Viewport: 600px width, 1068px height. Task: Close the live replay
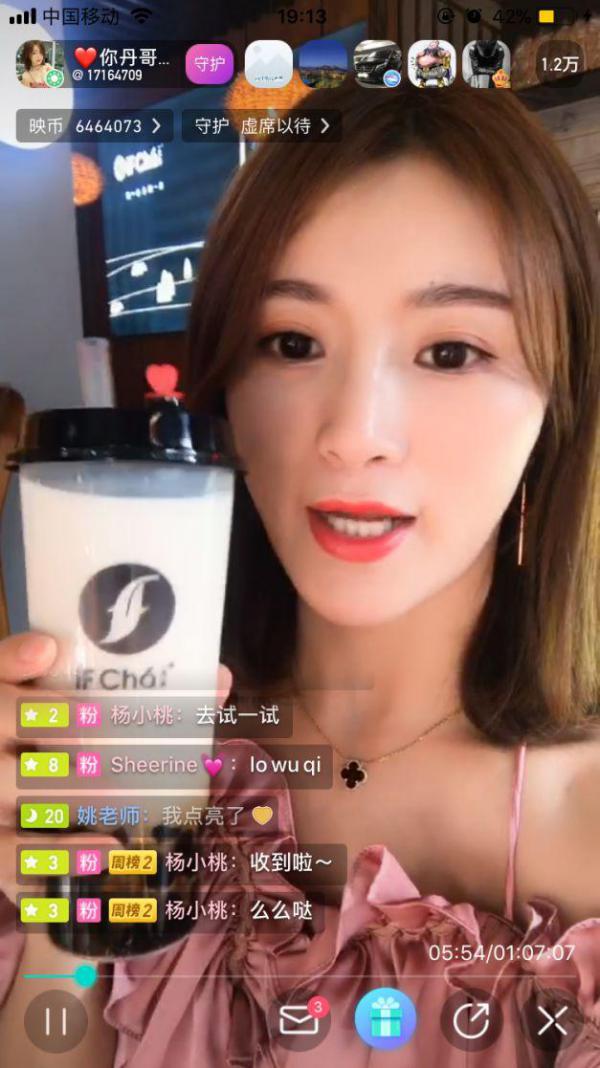pyautogui.click(x=552, y=1021)
